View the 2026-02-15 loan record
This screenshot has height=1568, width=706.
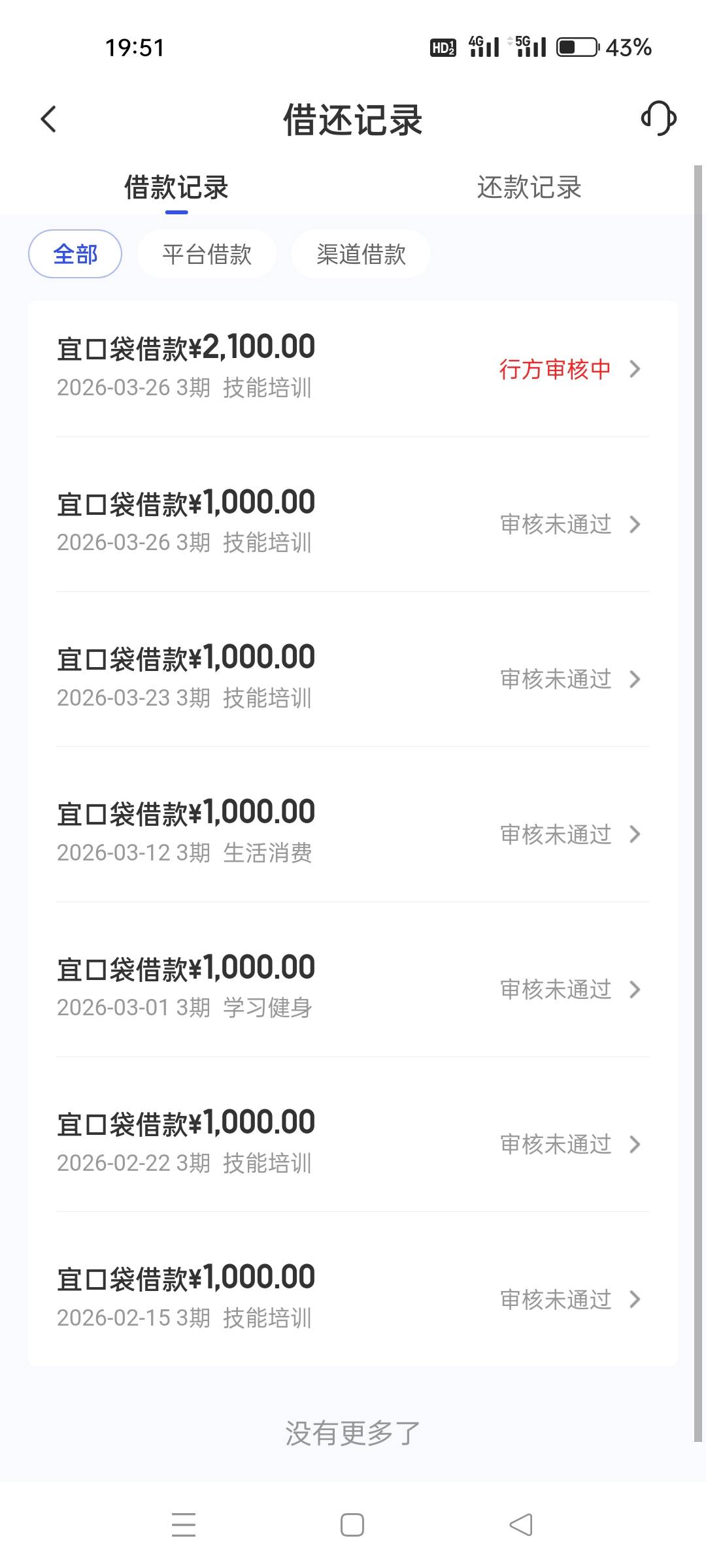click(353, 1298)
